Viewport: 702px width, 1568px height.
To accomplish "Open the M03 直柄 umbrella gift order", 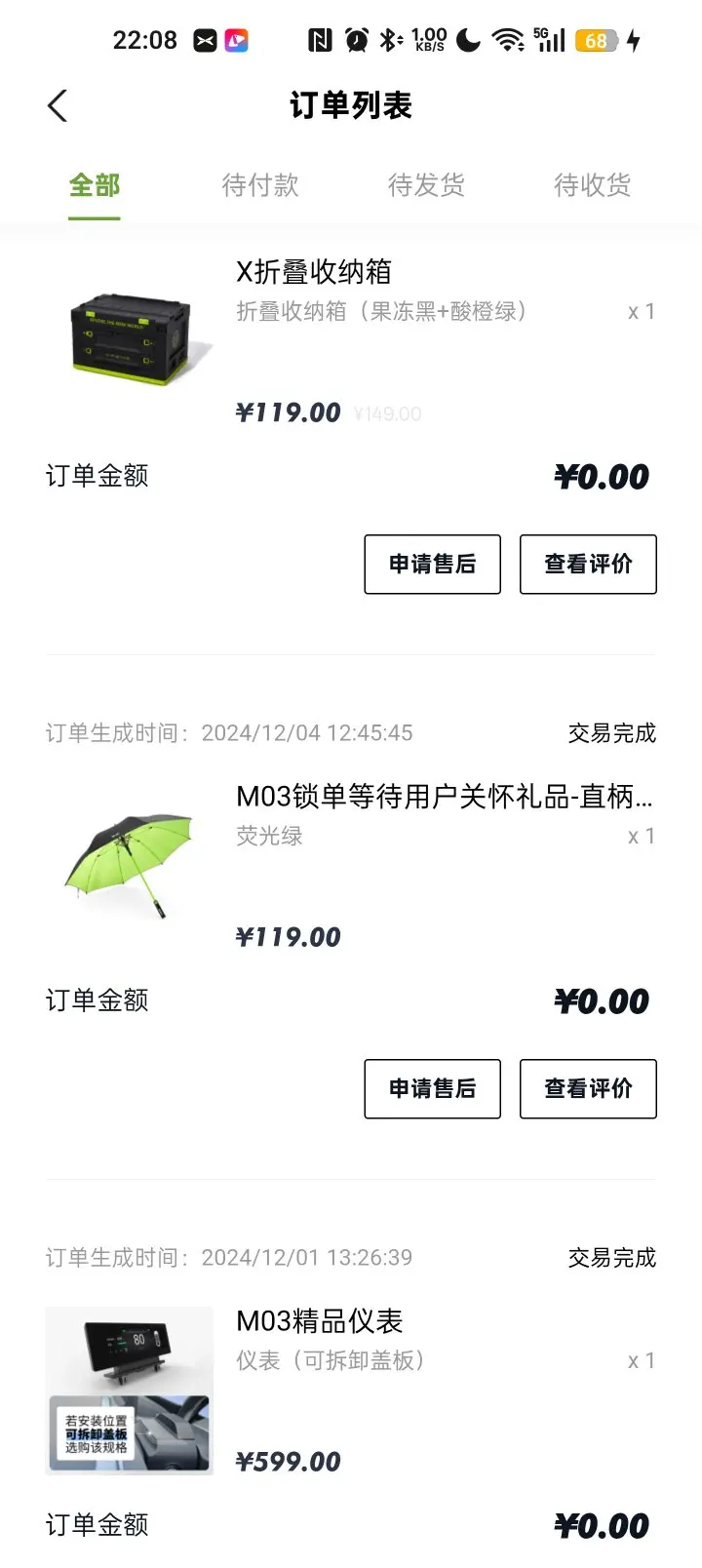I will [x=444, y=797].
